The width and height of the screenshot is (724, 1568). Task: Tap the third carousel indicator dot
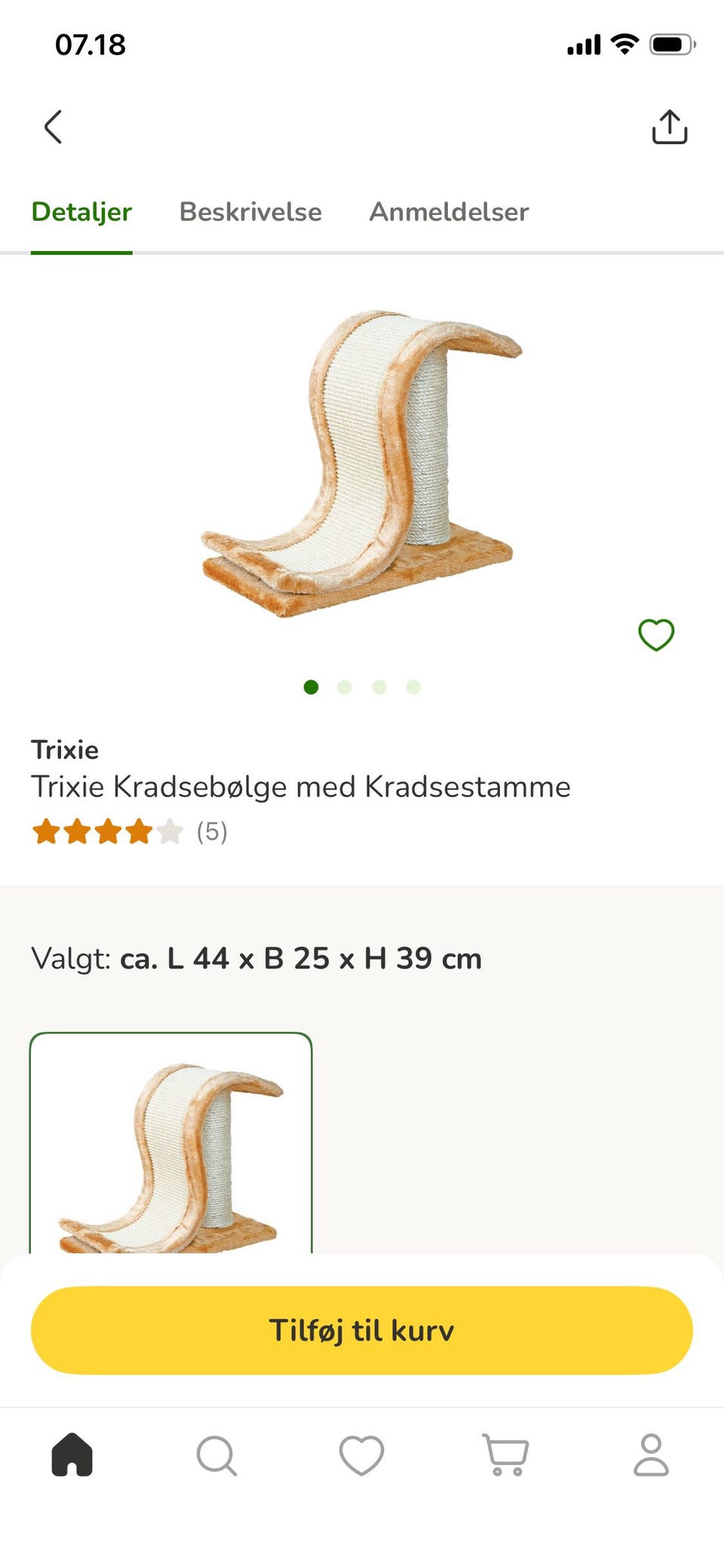coord(379,687)
